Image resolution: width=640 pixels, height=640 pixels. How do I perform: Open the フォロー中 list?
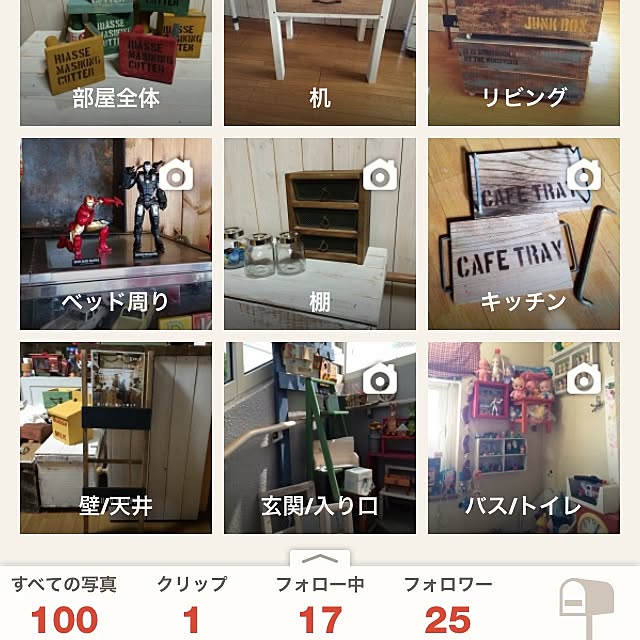(x=320, y=606)
